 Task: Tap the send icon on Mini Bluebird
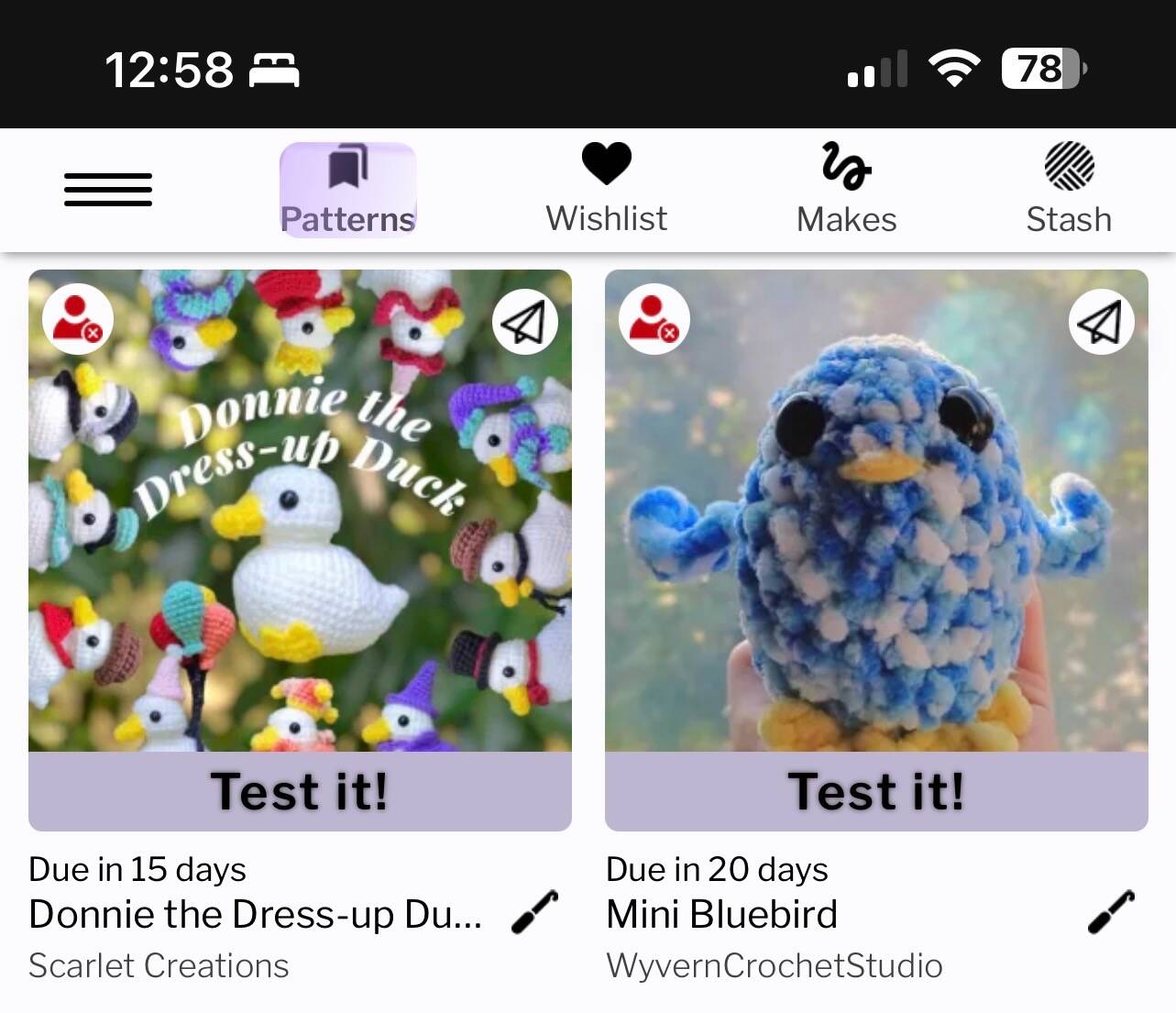[x=1101, y=322]
